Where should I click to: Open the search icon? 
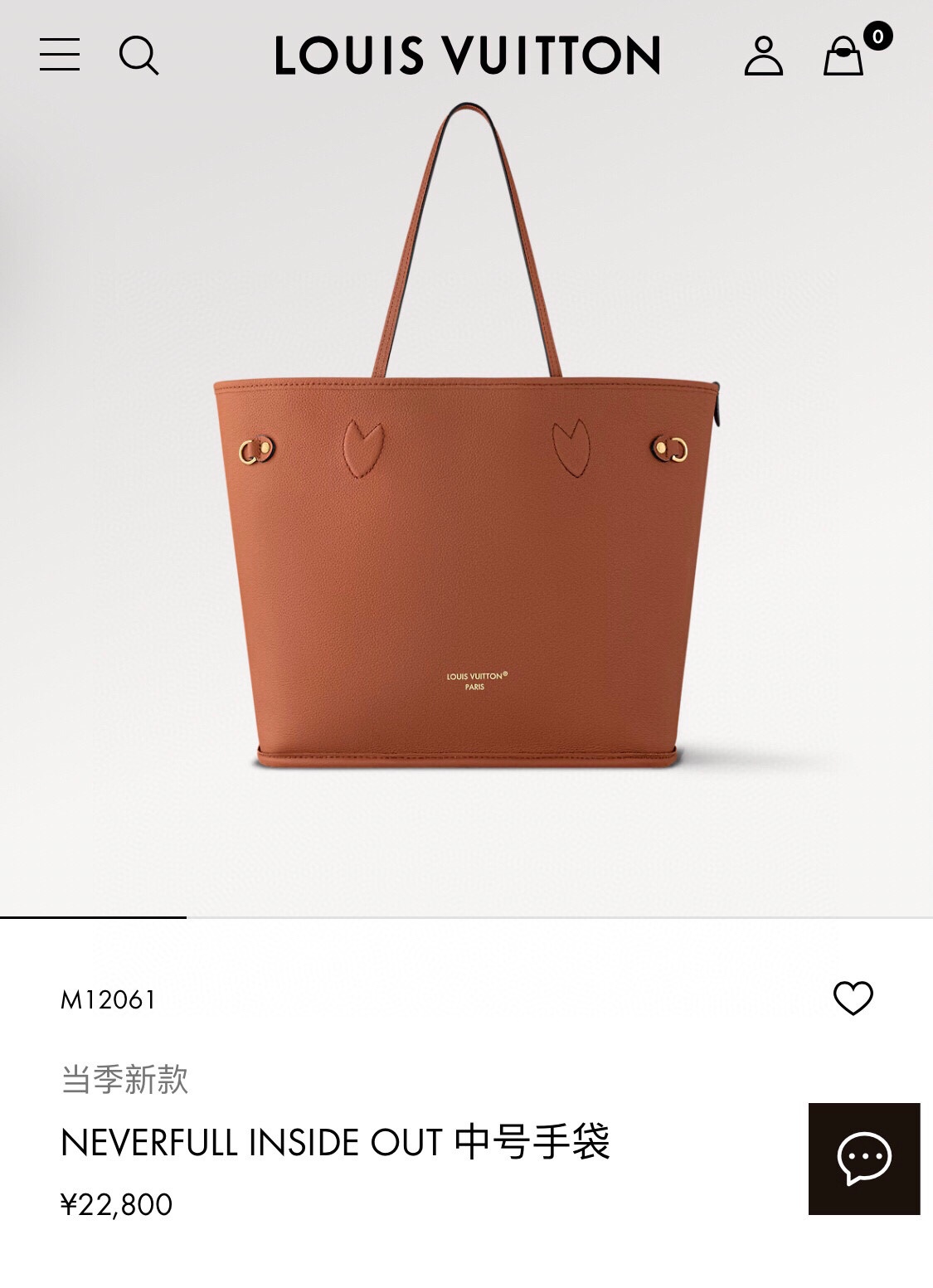[138, 56]
